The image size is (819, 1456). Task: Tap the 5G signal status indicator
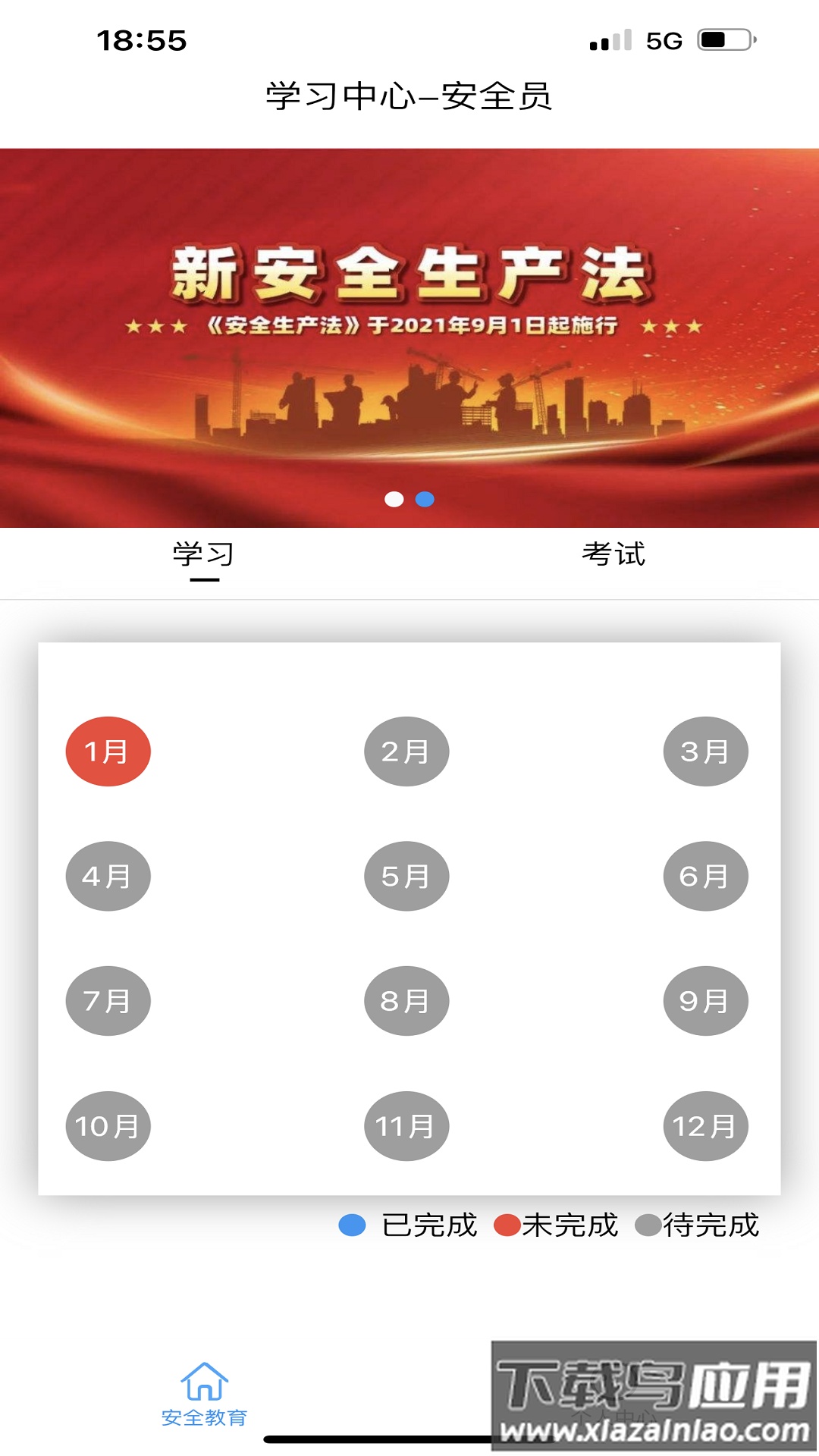click(663, 39)
